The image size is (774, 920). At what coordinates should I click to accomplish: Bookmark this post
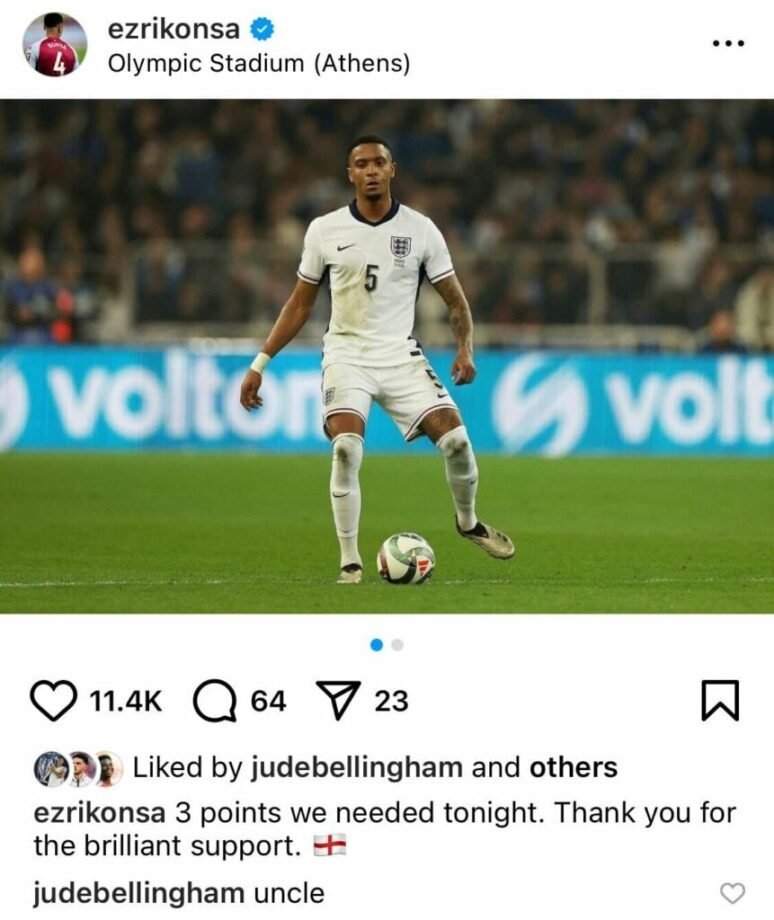[720, 701]
